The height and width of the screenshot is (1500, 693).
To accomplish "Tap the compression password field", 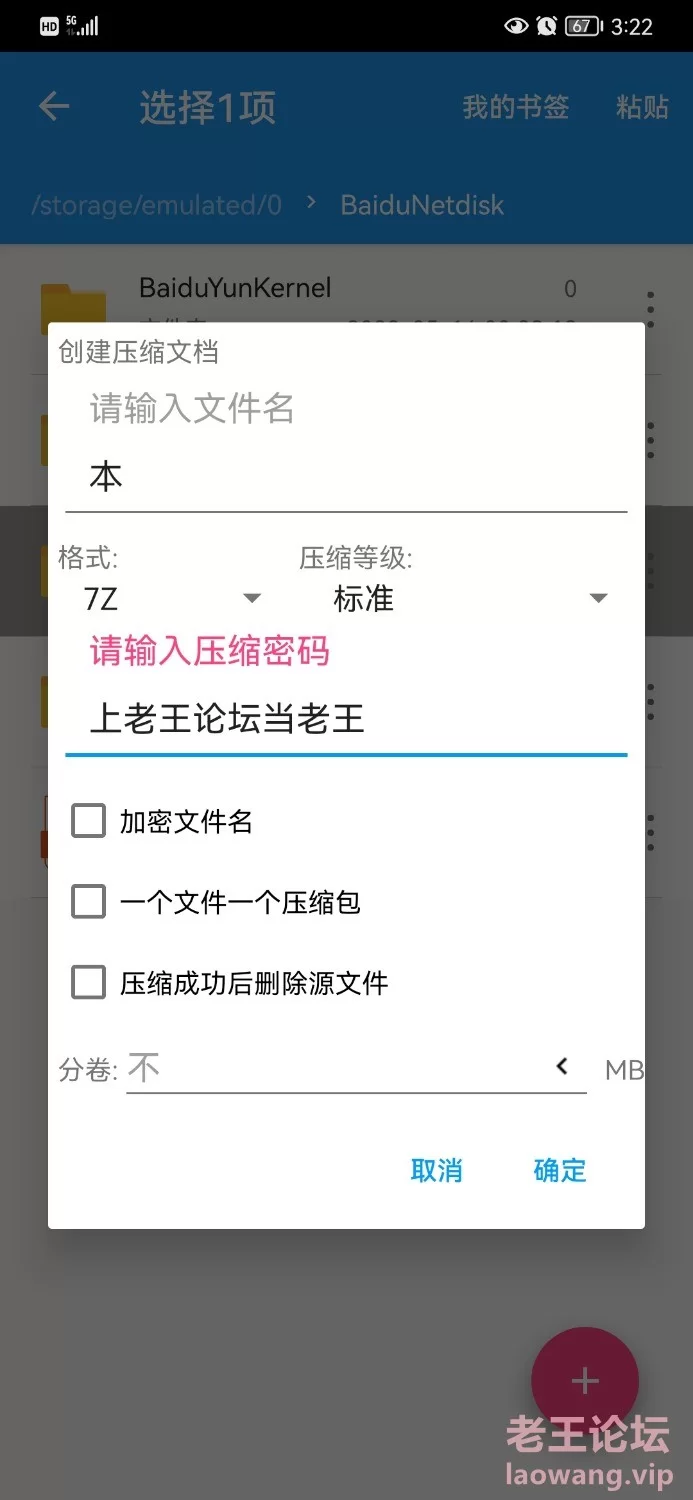I will click(x=346, y=718).
